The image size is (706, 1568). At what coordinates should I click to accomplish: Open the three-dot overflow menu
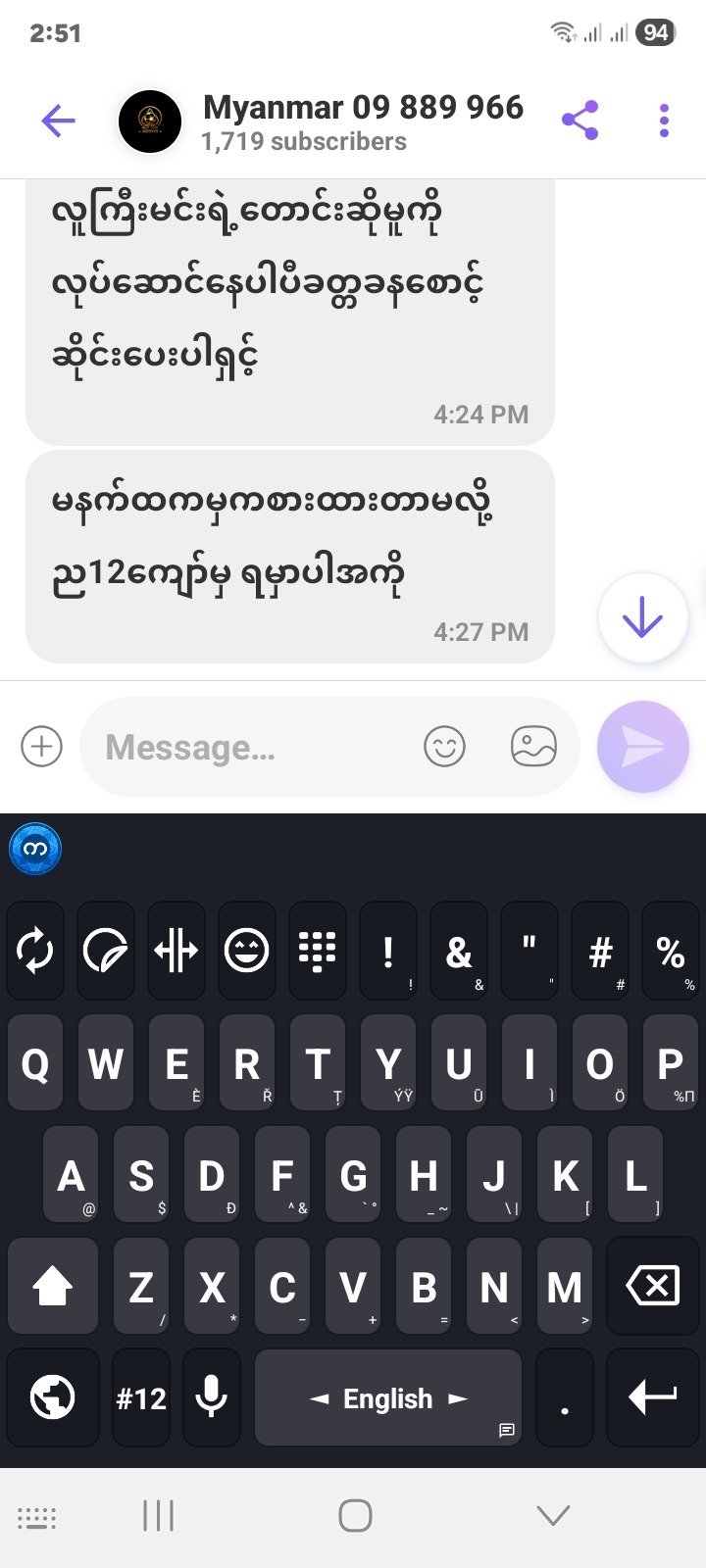(664, 121)
